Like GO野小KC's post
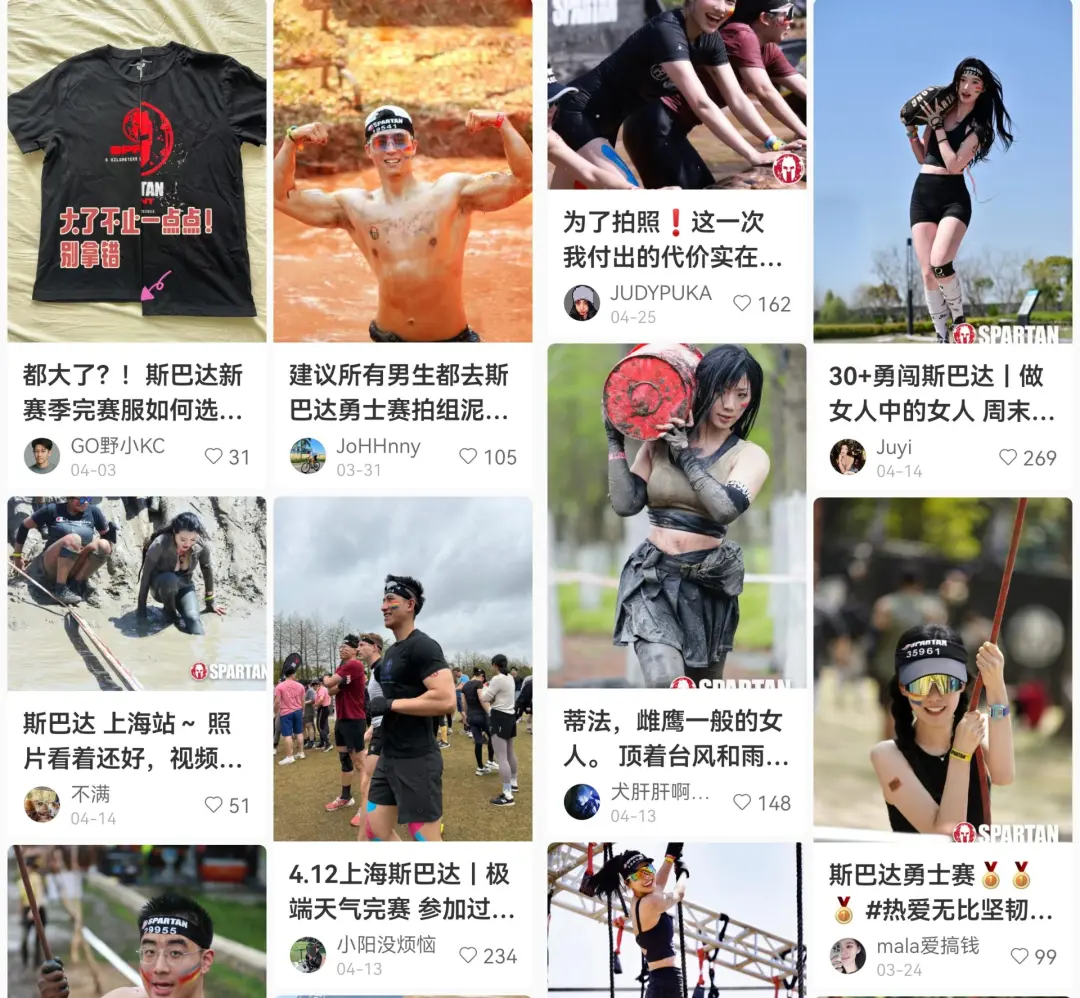The height and width of the screenshot is (998, 1080). (x=213, y=456)
